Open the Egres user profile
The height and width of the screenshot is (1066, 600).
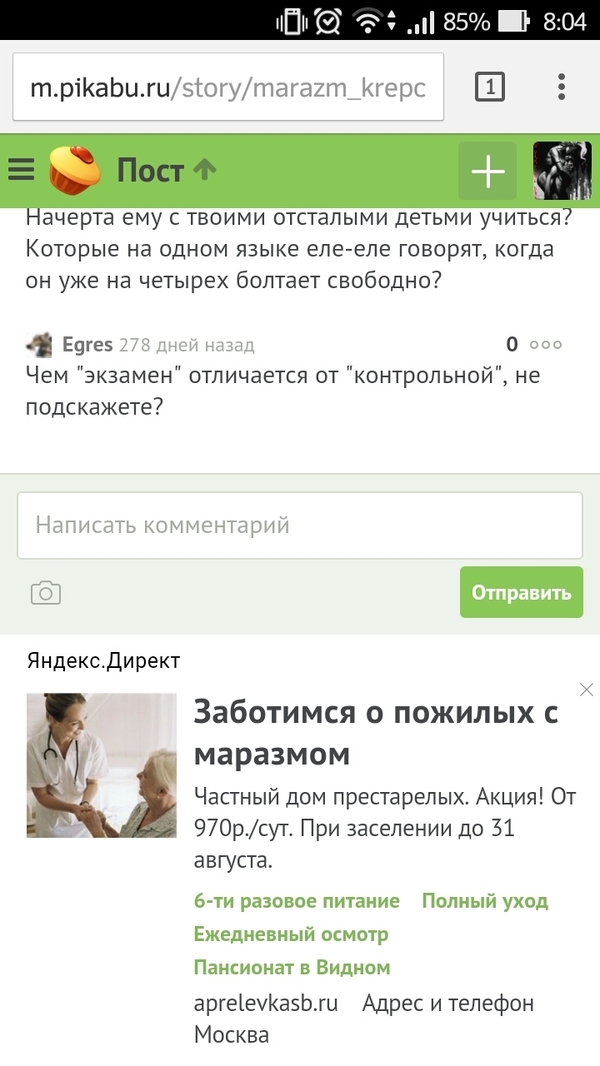[x=87, y=345]
